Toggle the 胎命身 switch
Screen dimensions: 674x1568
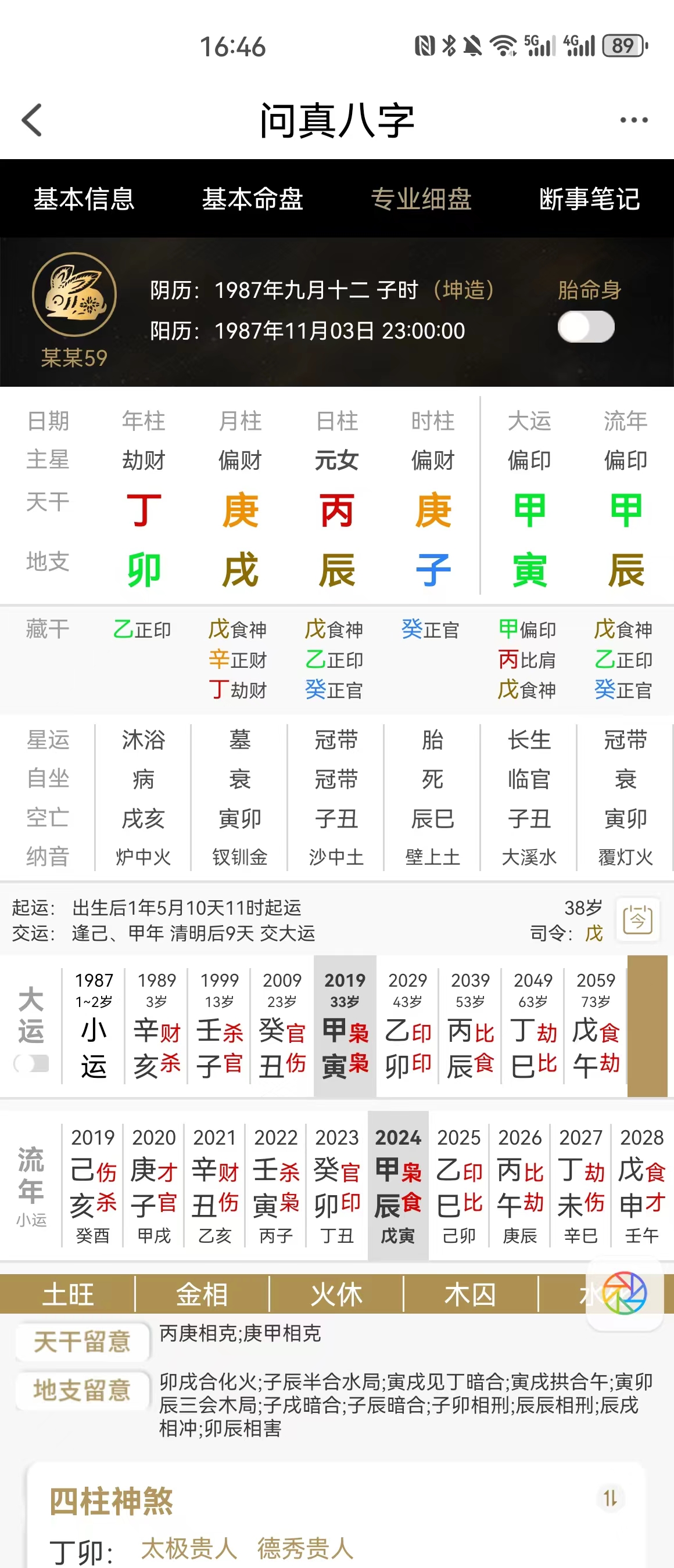tap(586, 327)
